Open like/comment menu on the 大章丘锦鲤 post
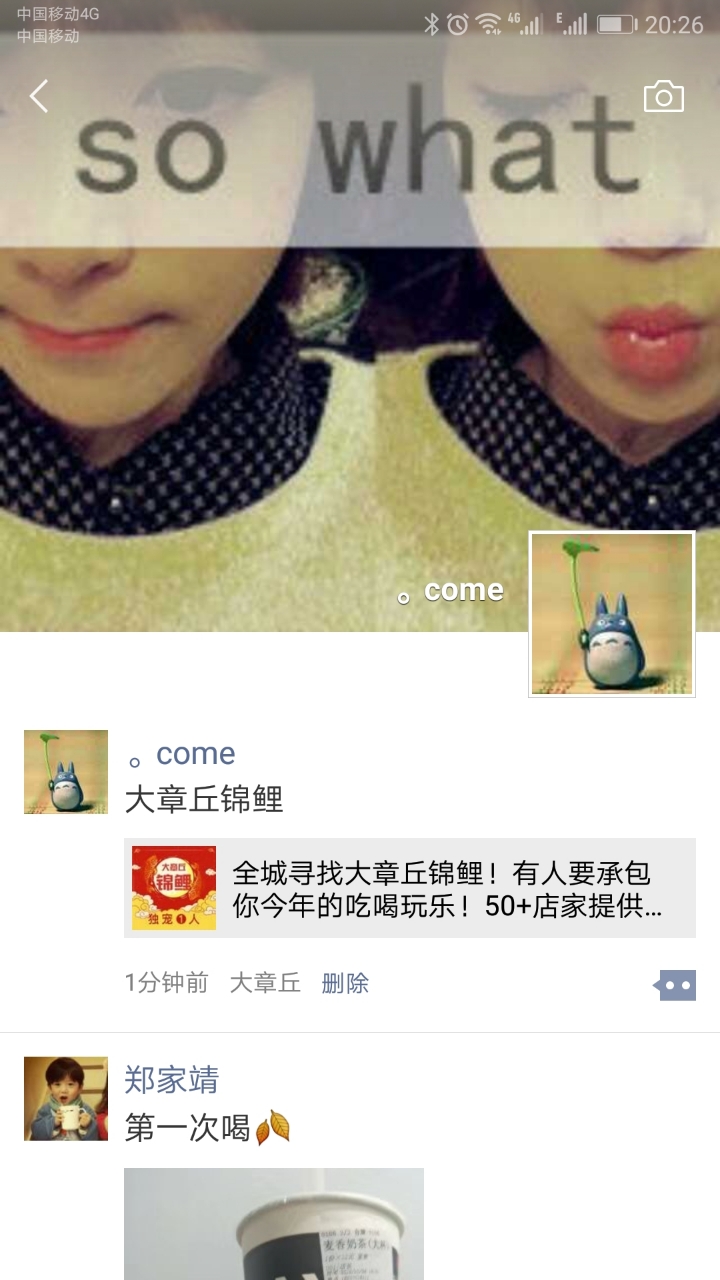Image resolution: width=720 pixels, height=1280 pixels. 675,985
